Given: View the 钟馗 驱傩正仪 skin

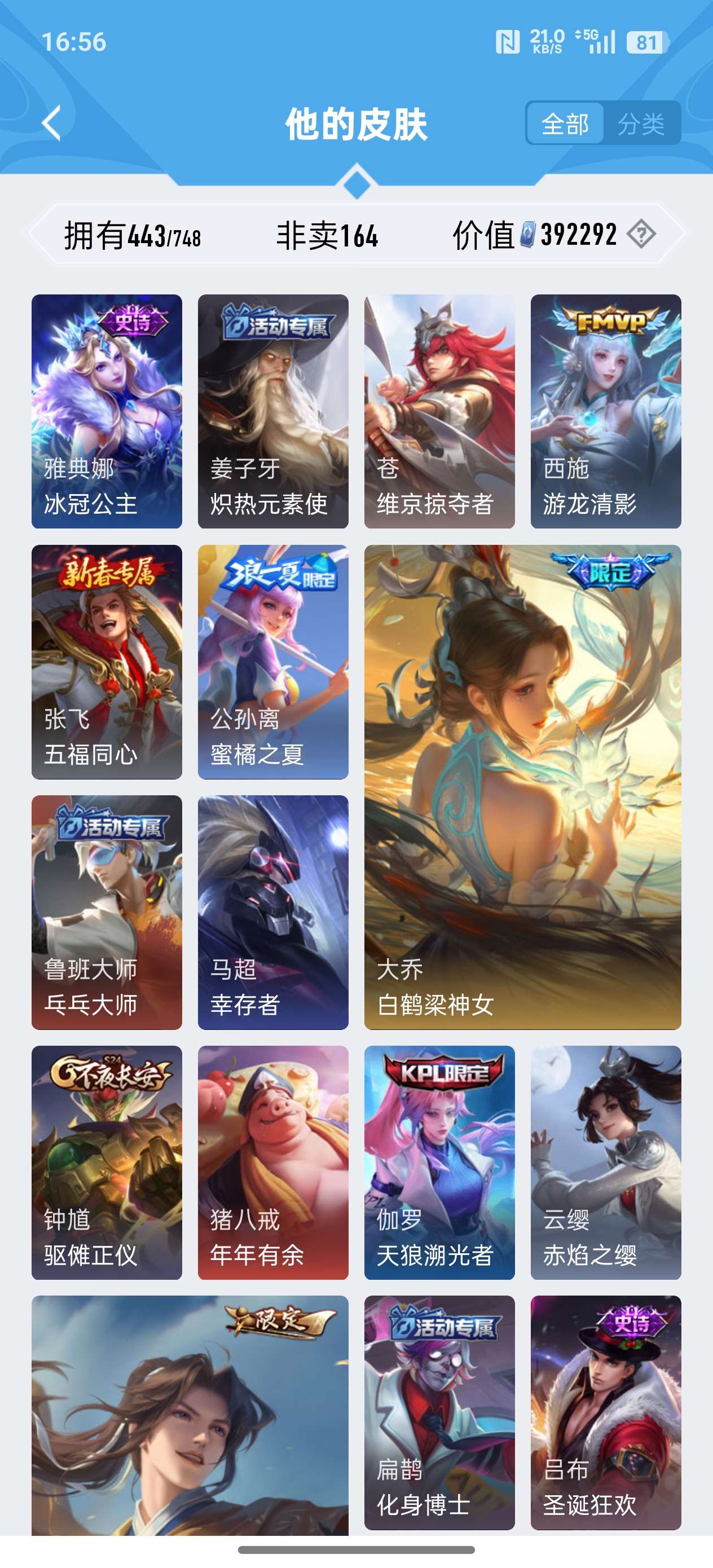Looking at the screenshot, I should pyautogui.click(x=107, y=1162).
